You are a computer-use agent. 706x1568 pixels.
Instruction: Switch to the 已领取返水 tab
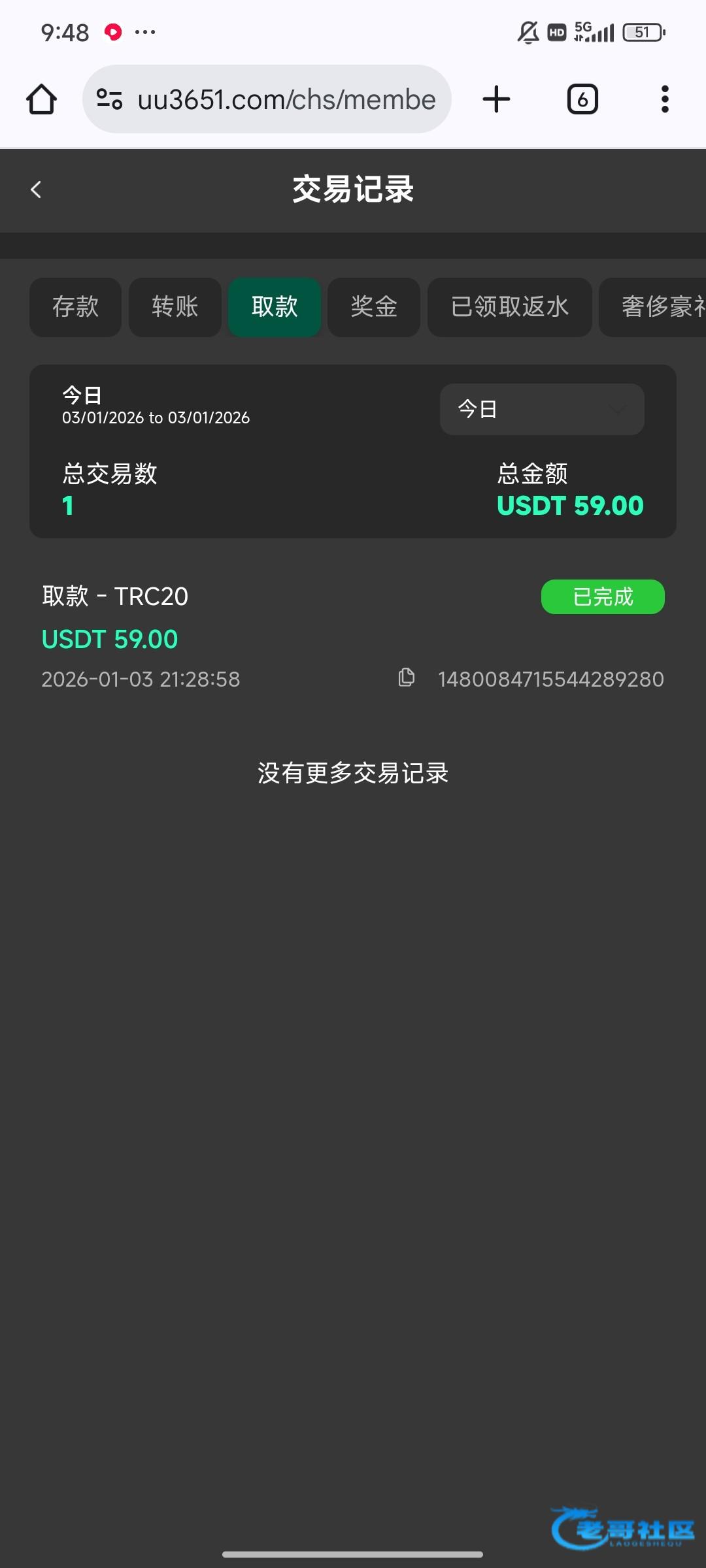(509, 307)
